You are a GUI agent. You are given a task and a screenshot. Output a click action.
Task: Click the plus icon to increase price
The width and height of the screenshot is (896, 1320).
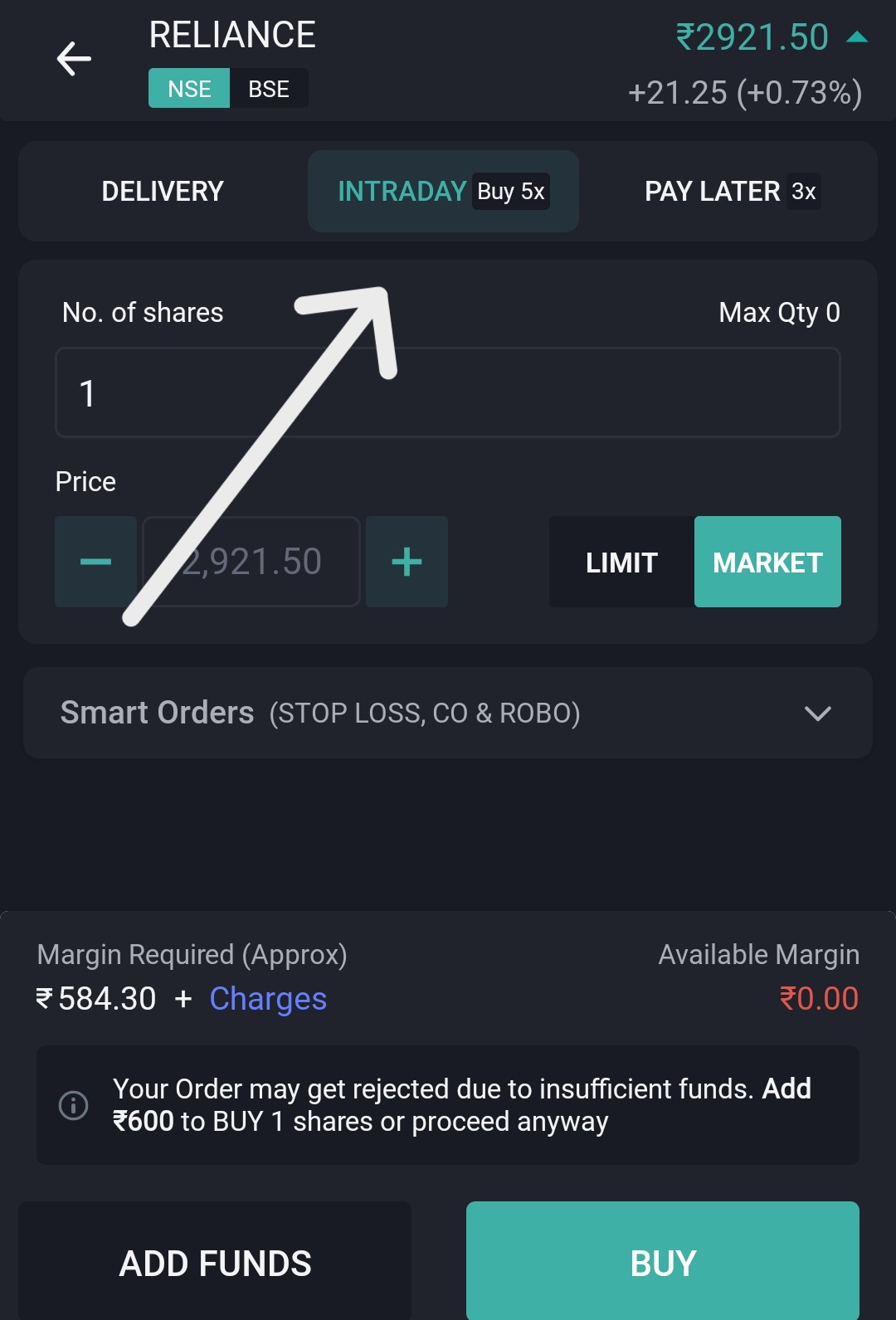point(407,562)
